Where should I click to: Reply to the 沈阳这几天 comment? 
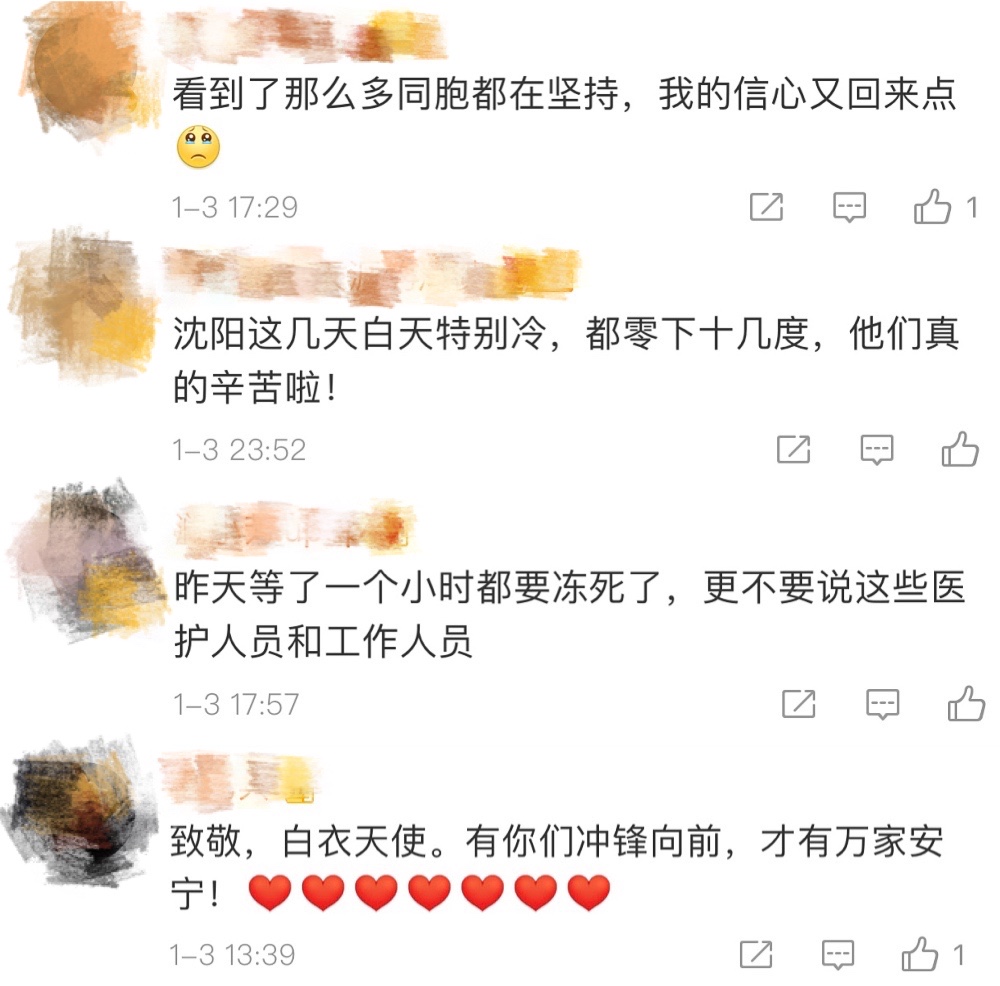(x=877, y=450)
